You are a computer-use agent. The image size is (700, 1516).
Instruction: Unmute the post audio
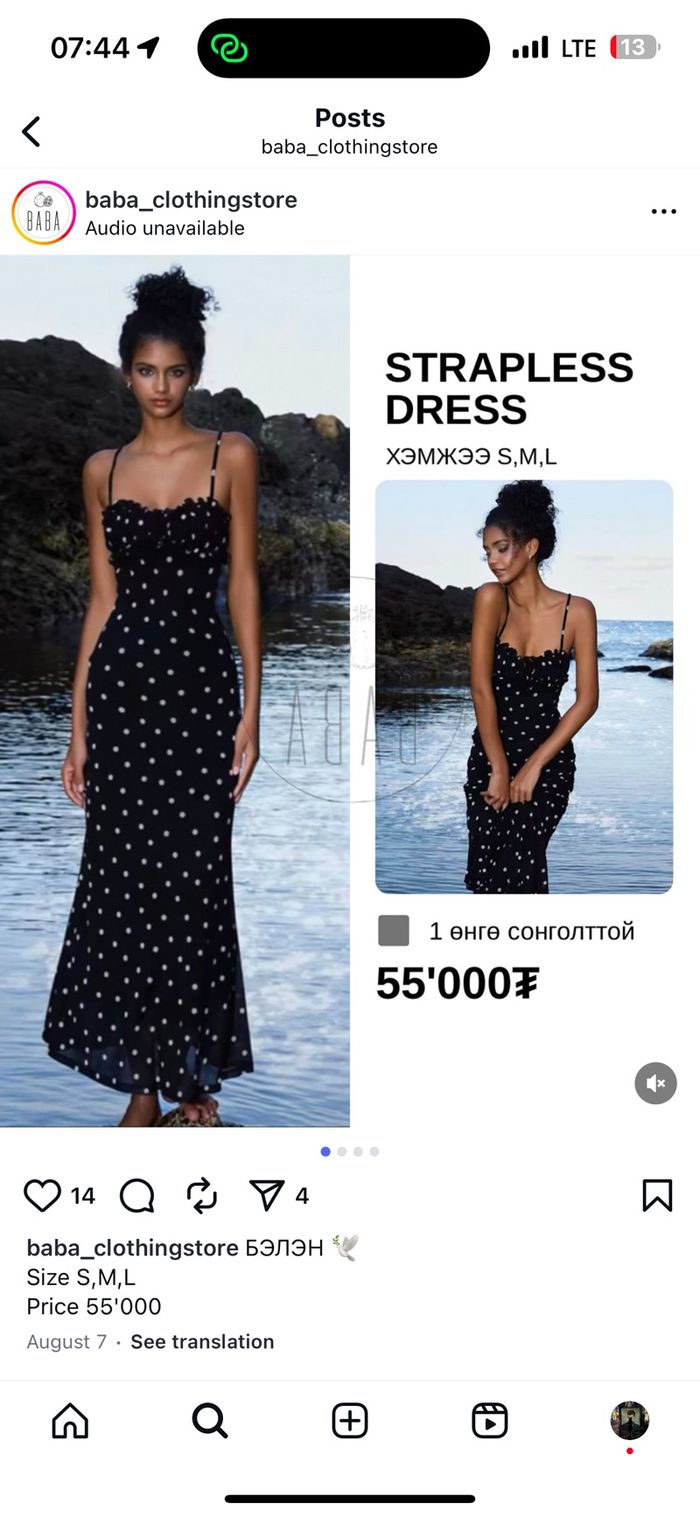(x=655, y=1083)
